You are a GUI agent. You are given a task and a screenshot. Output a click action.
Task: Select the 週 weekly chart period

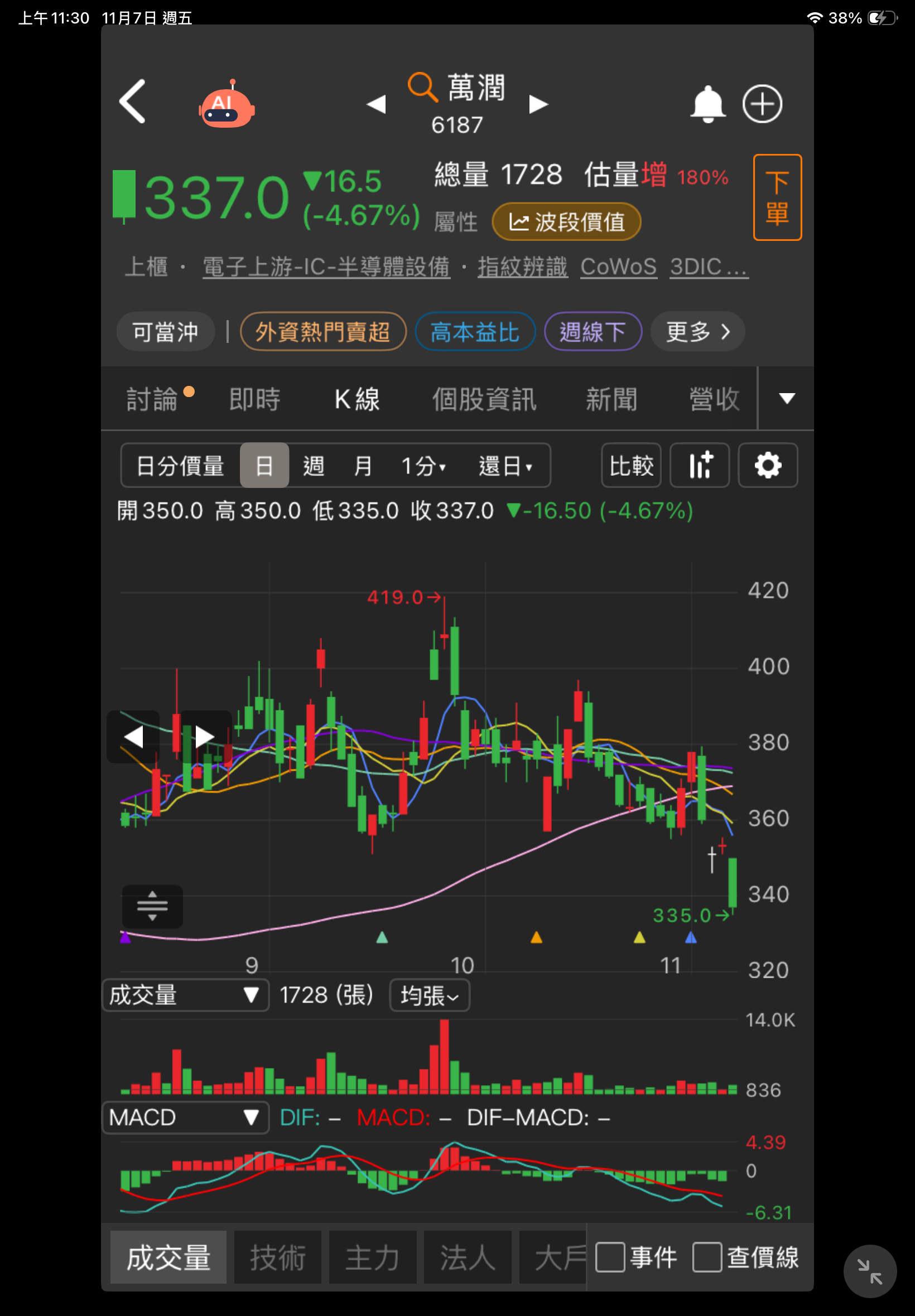click(x=314, y=466)
